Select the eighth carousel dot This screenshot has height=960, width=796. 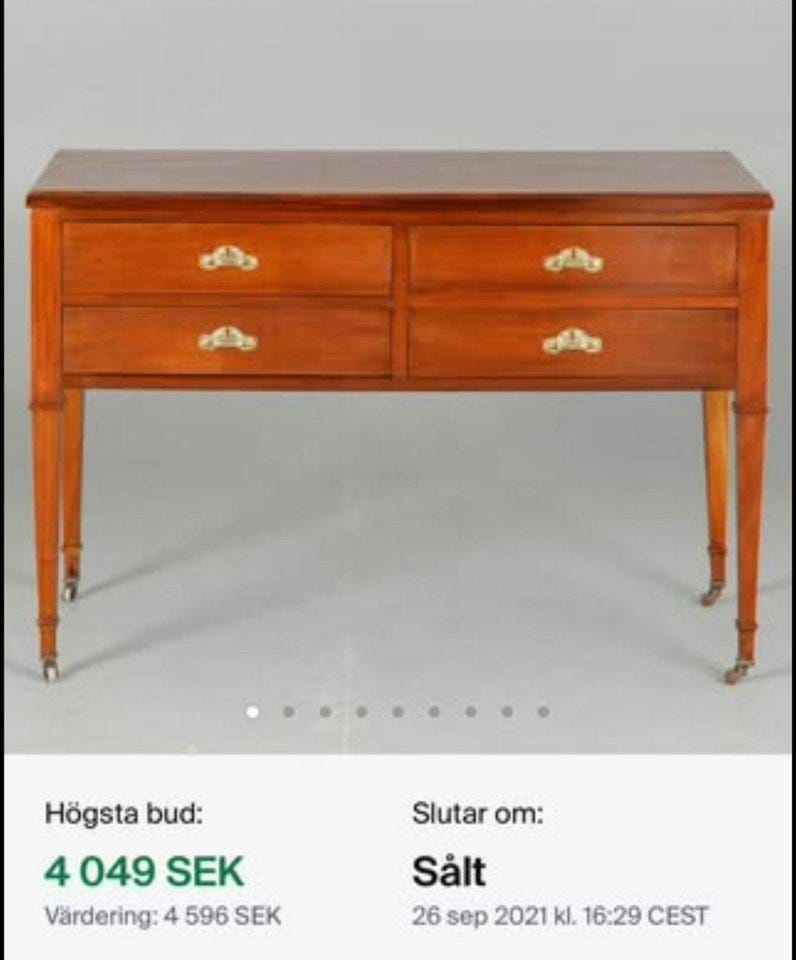[x=507, y=712]
